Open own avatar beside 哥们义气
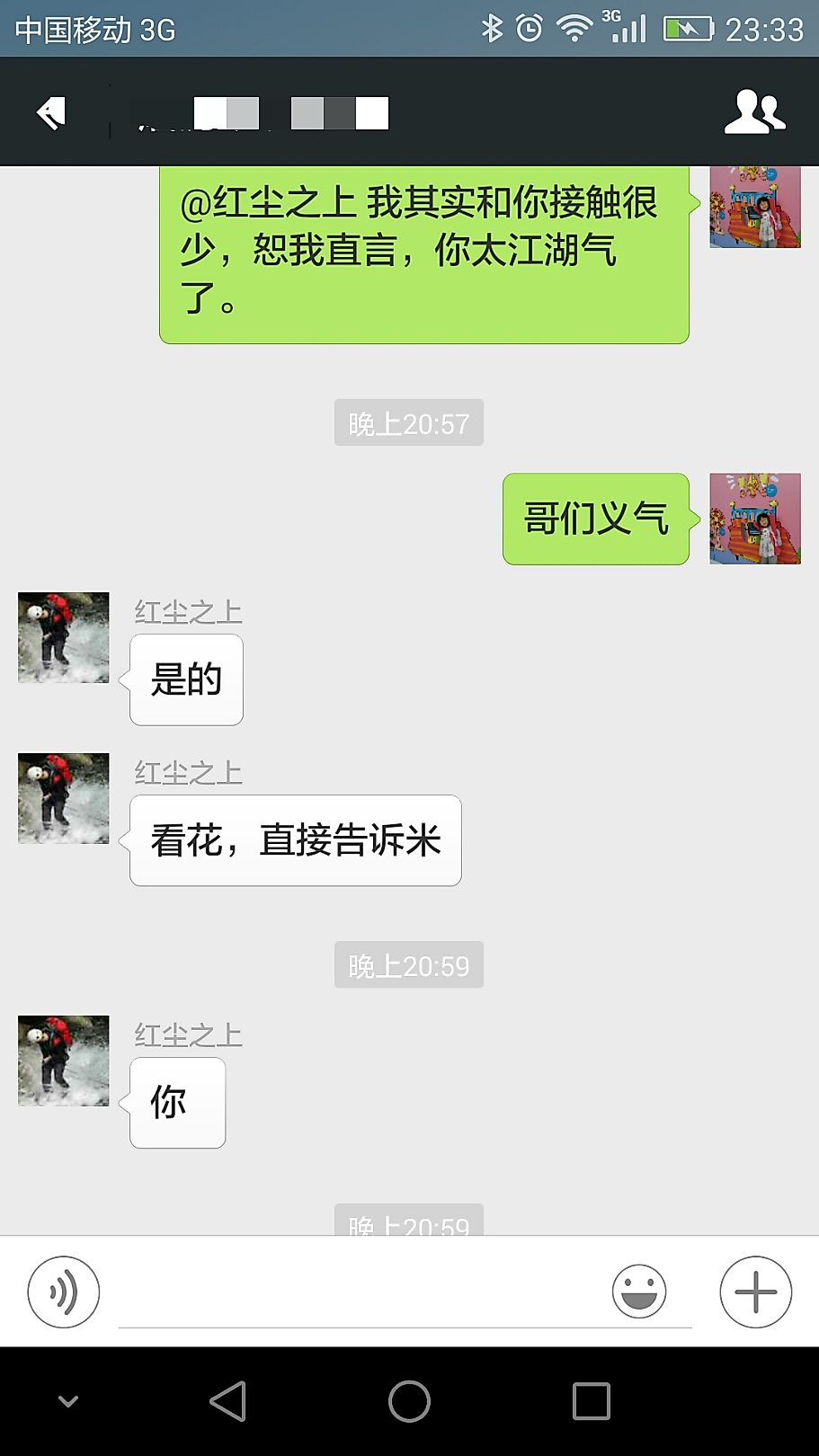This screenshot has width=819, height=1456. (755, 519)
